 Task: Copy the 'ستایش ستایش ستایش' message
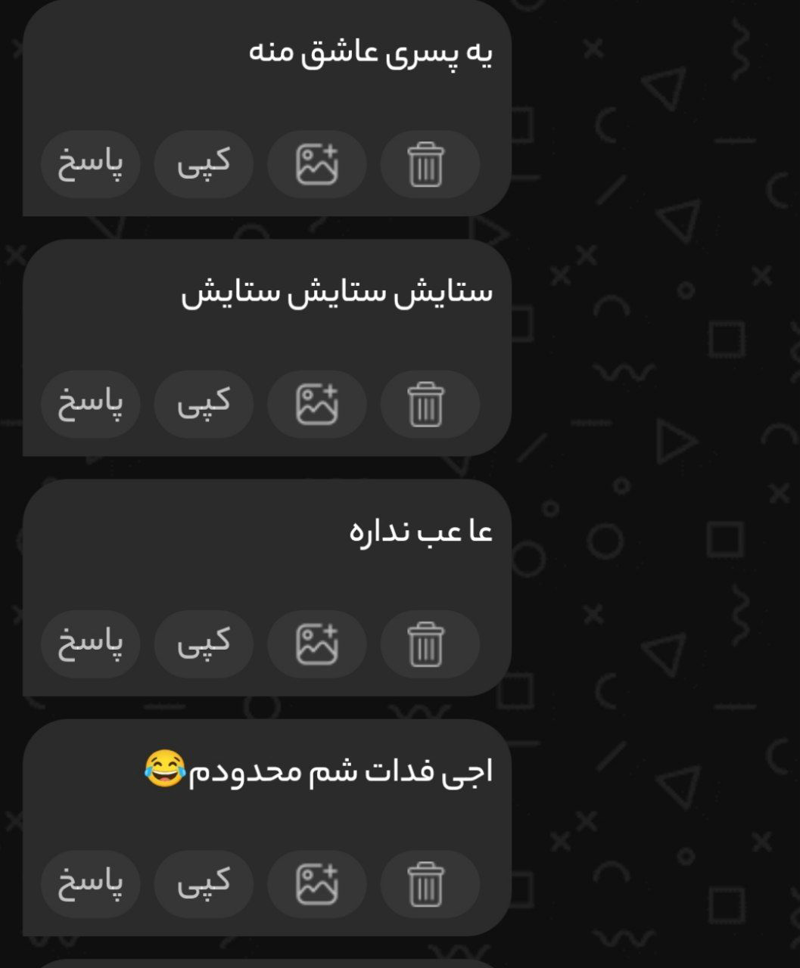(x=203, y=404)
